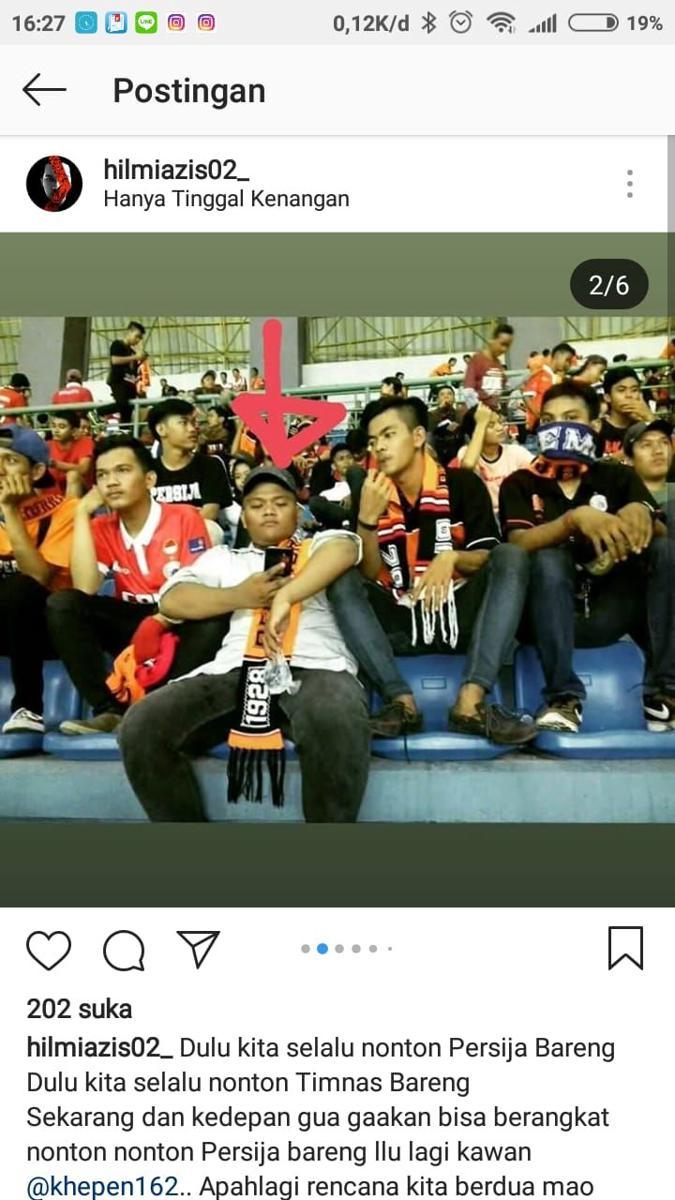This screenshot has width=675, height=1200.
Task: Like this post with the heart icon
Action: click(x=49, y=949)
